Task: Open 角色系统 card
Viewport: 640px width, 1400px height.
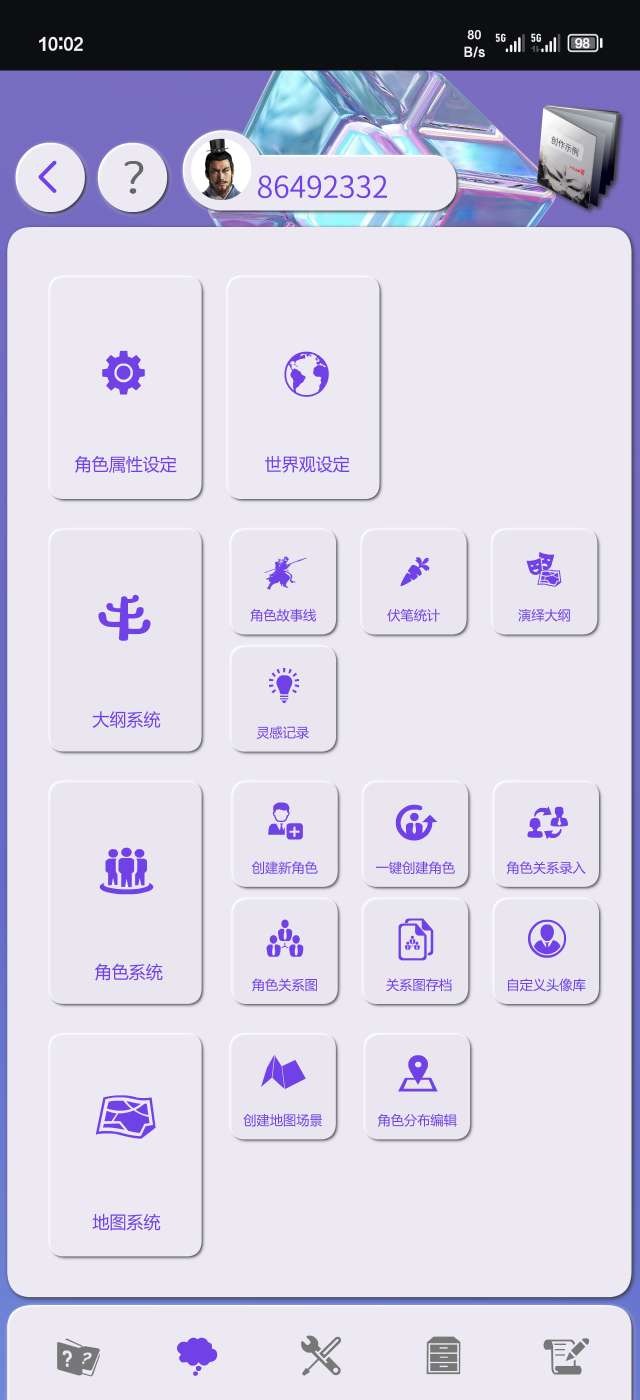Action: (125, 892)
